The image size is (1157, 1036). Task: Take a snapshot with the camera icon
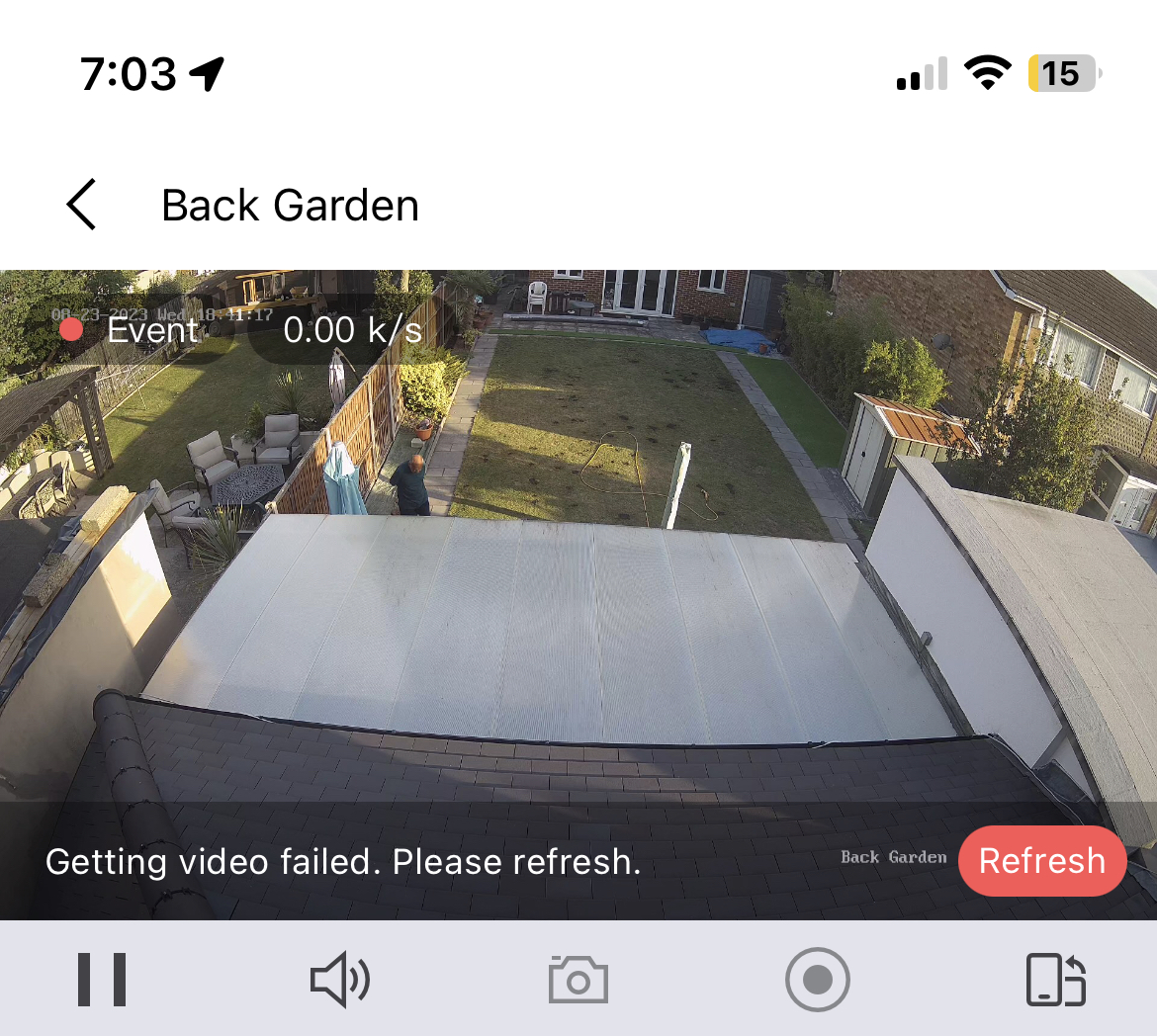pos(578,980)
